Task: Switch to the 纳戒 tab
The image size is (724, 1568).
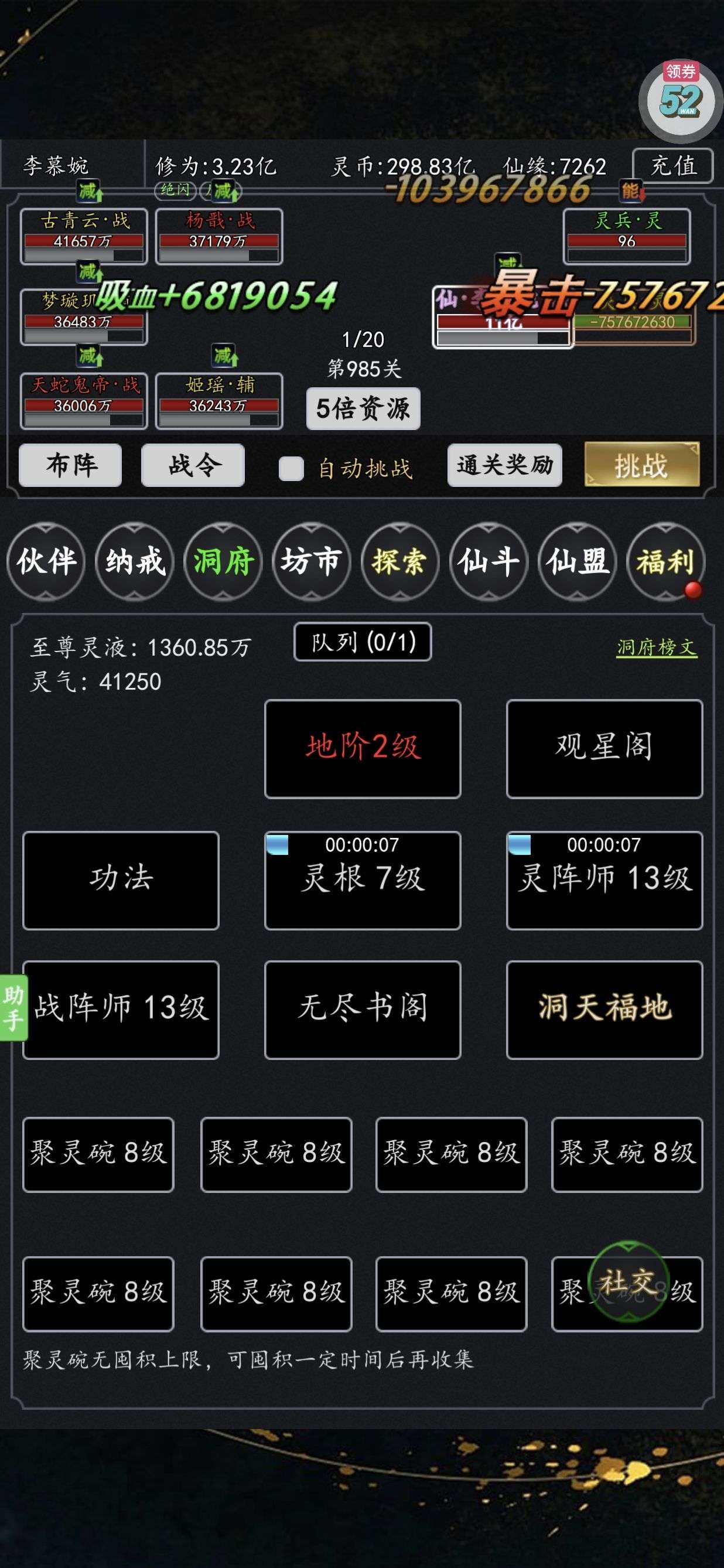Action: 135,561
